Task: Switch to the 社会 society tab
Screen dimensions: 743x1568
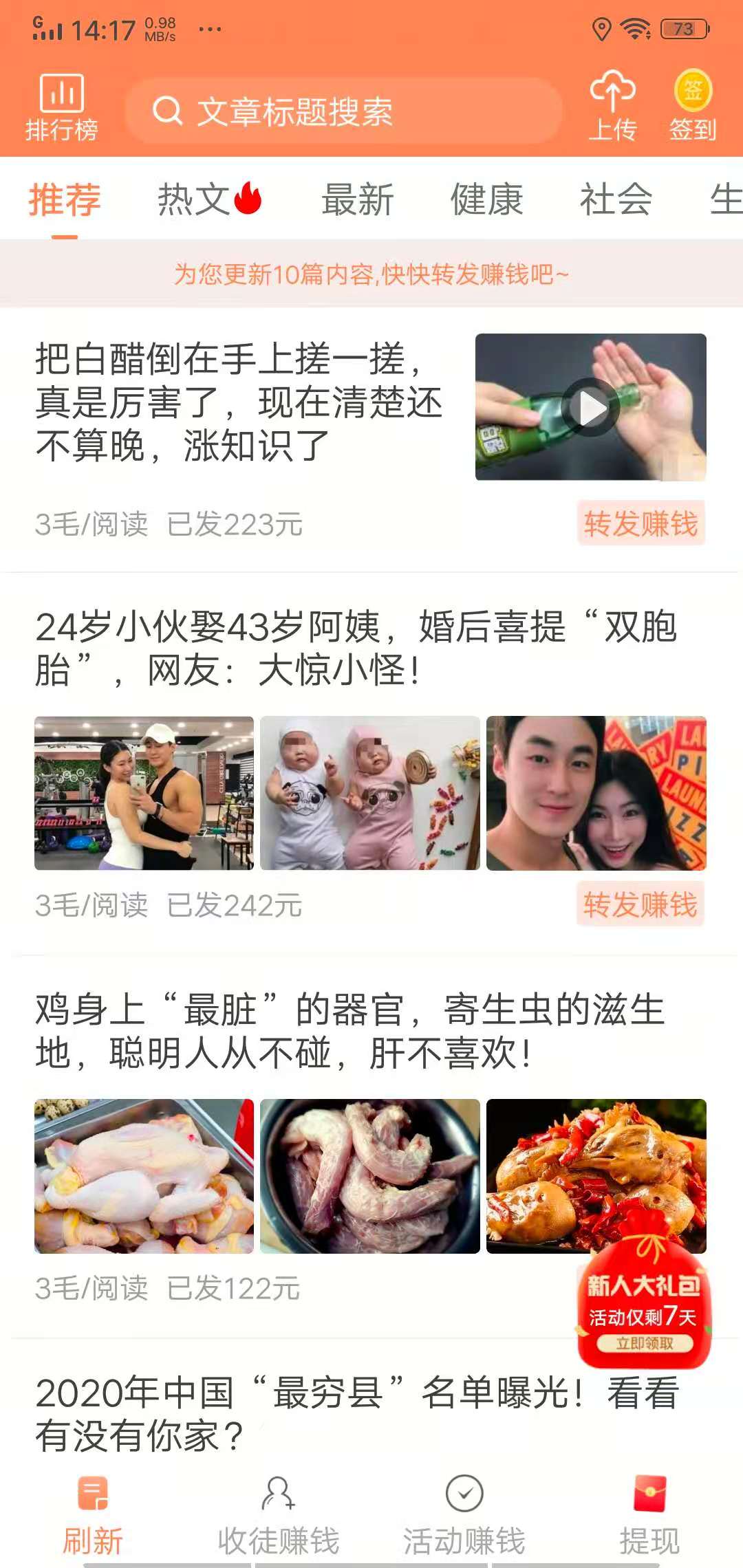Action: [x=616, y=198]
